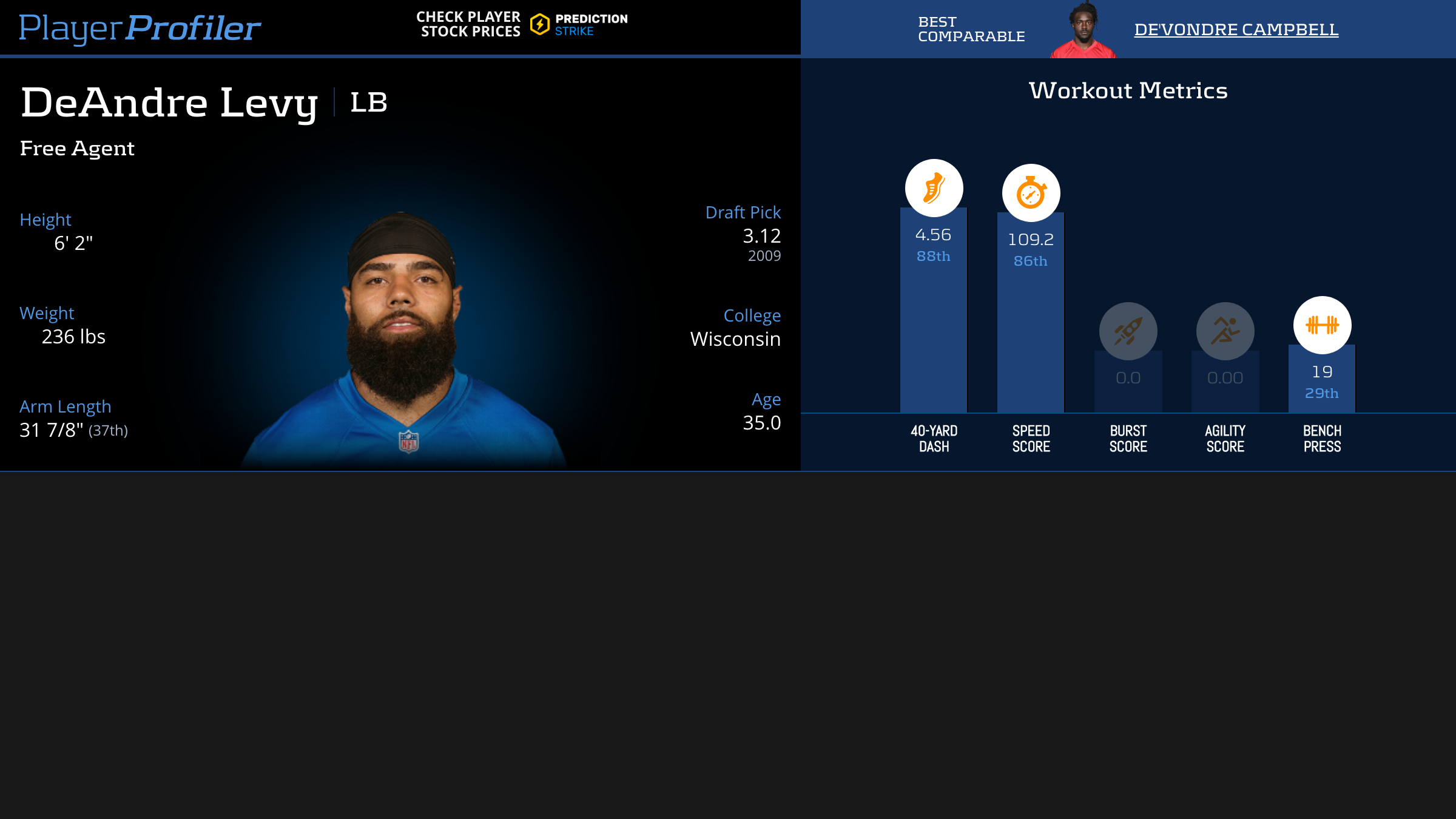Image resolution: width=1456 pixels, height=819 pixels.
Task: Tap De'Vondre Campbell's player photo
Action: point(1084,30)
